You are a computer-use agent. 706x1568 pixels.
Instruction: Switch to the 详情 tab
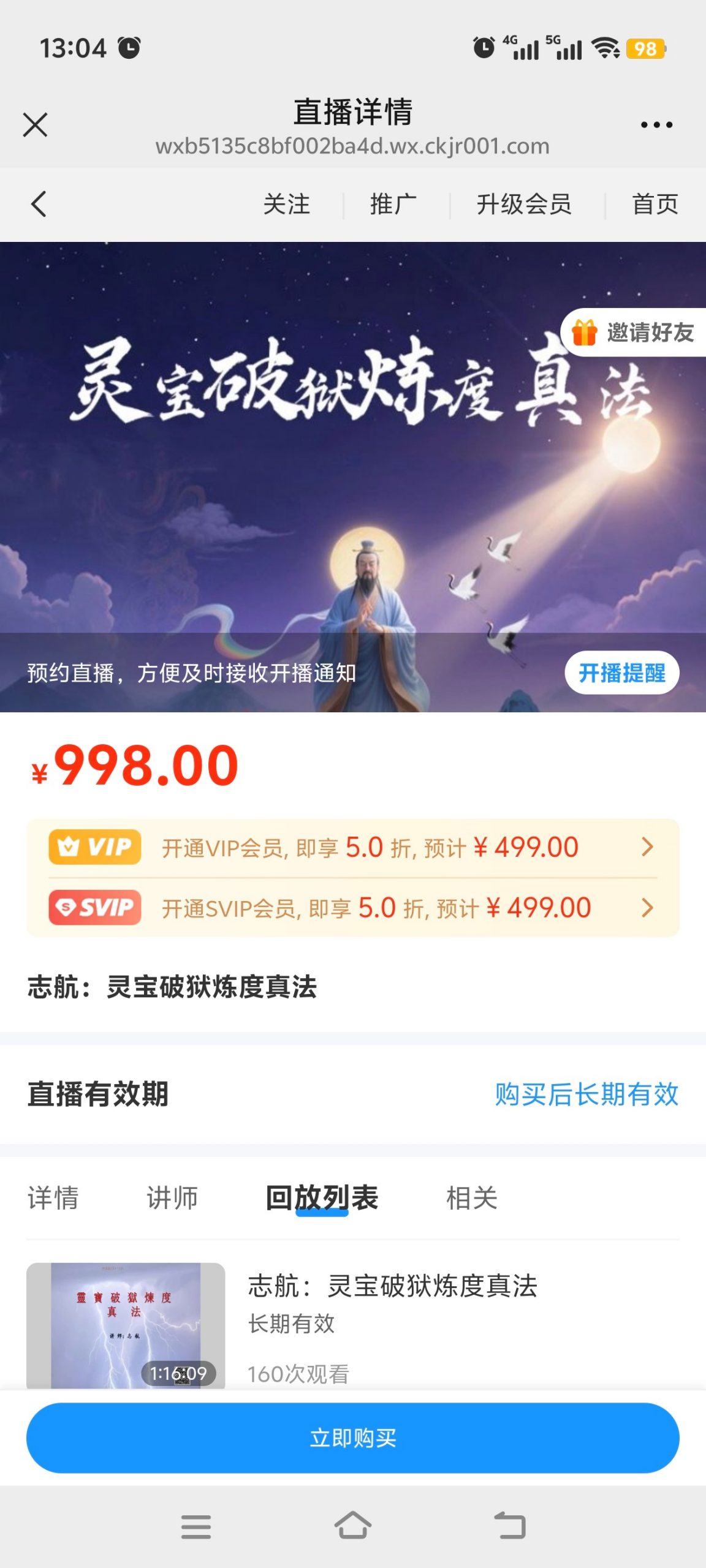pyautogui.click(x=53, y=1197)
